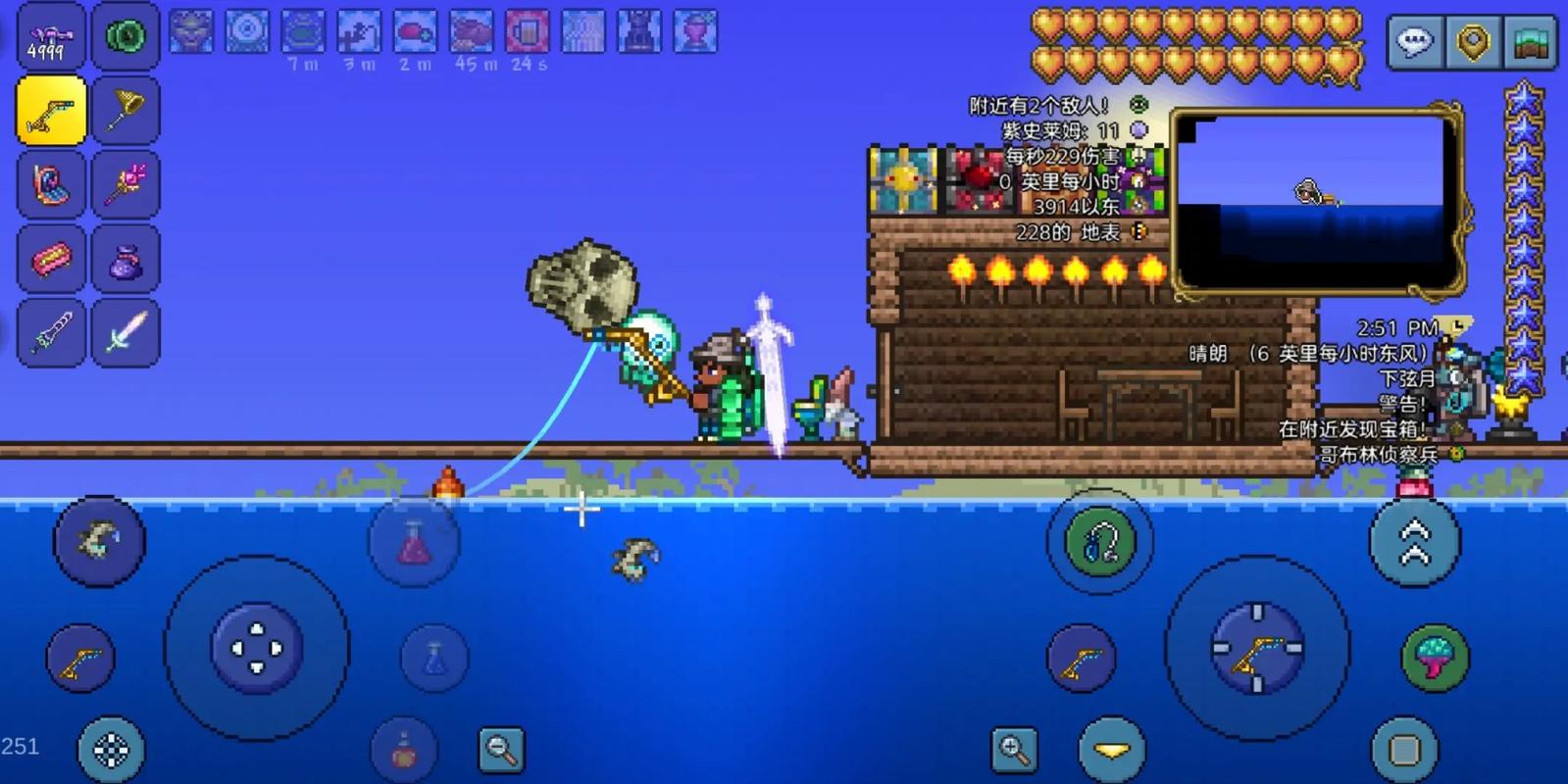
Task: Zoom out with the minus magnifier
Action: pyautogui.click(x=501, y=750)
